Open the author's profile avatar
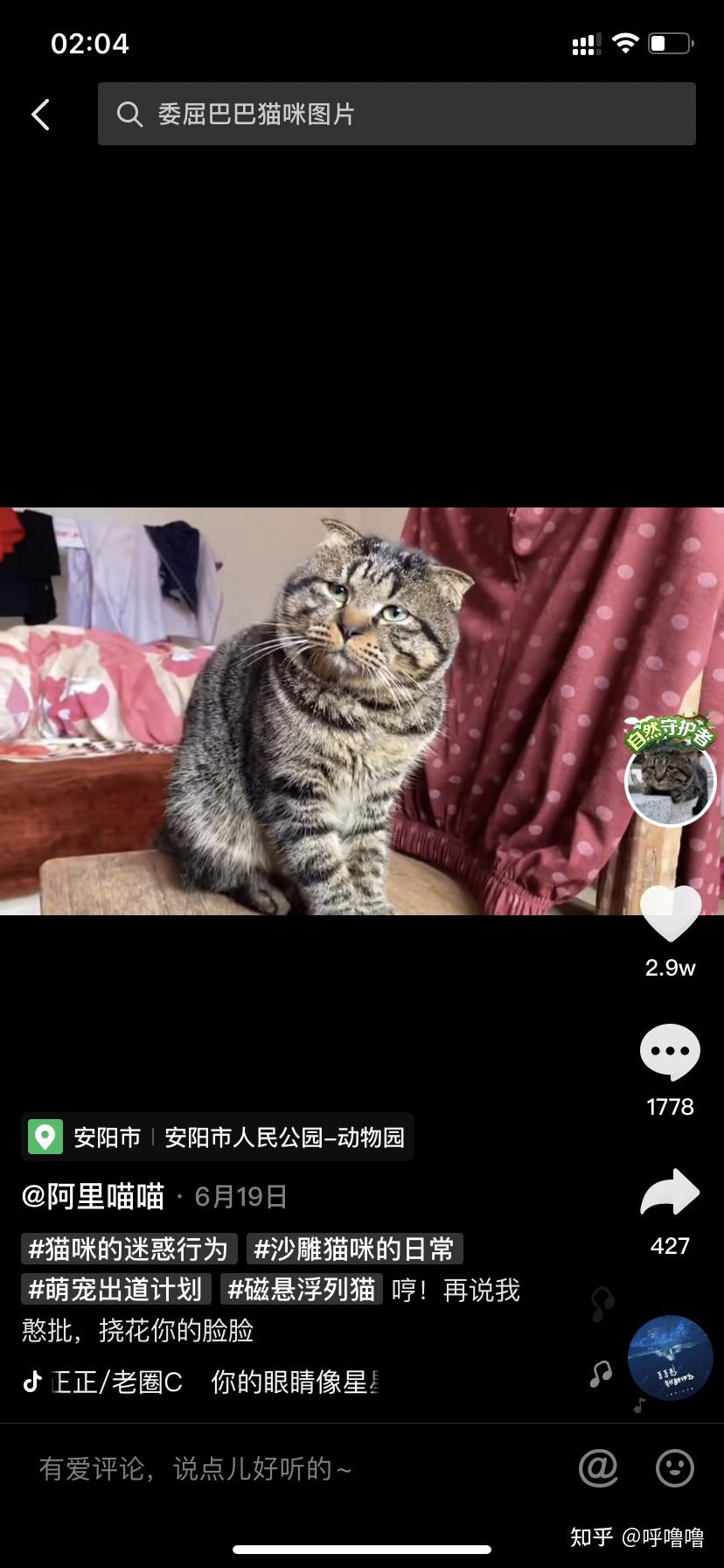The image size is (724, 1568). 671,781
